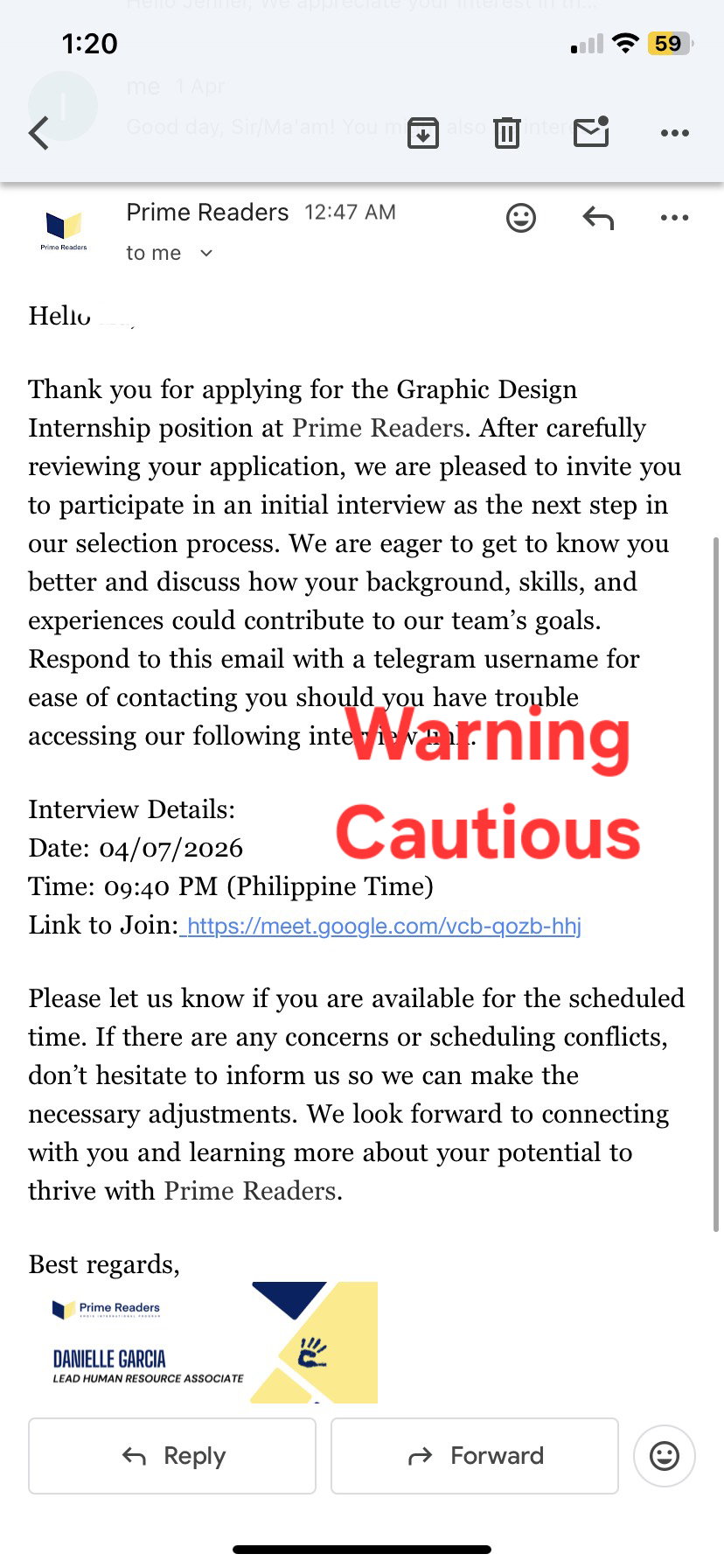View the Prime Readers sender avatar
Screen dimensions: 724x1568
[x=64, y=229]
